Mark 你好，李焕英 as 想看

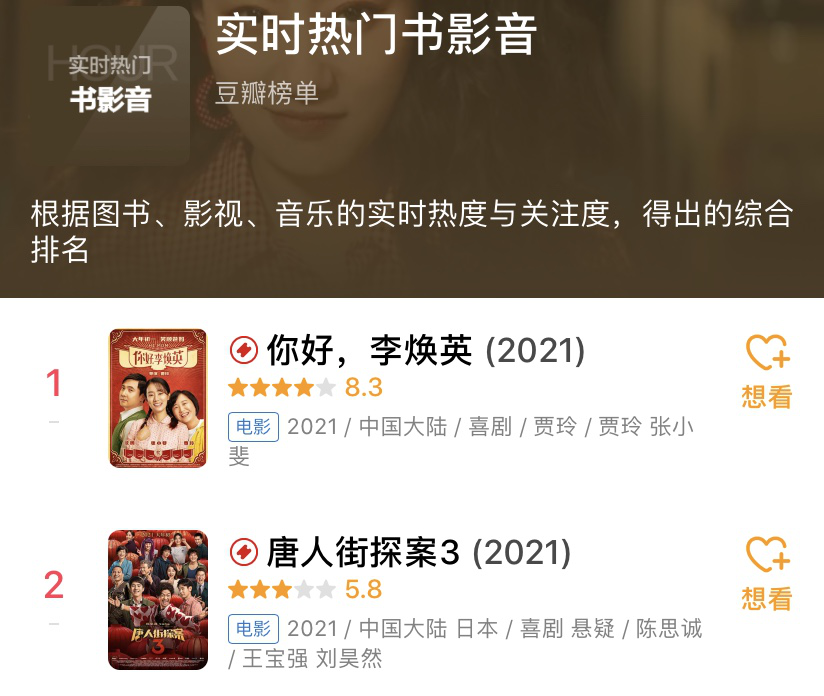coord(767,372)
